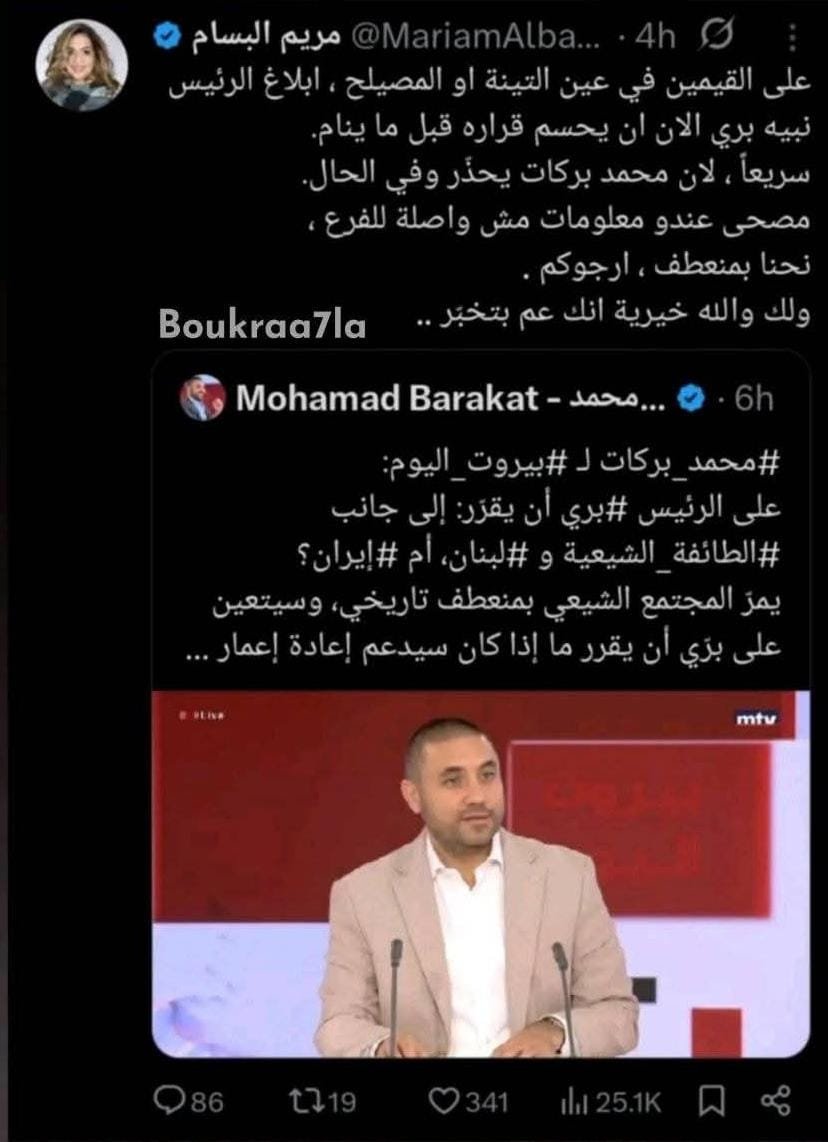Tap the Grok icon beside the 4h timestamp

click(x=715, y=38)
